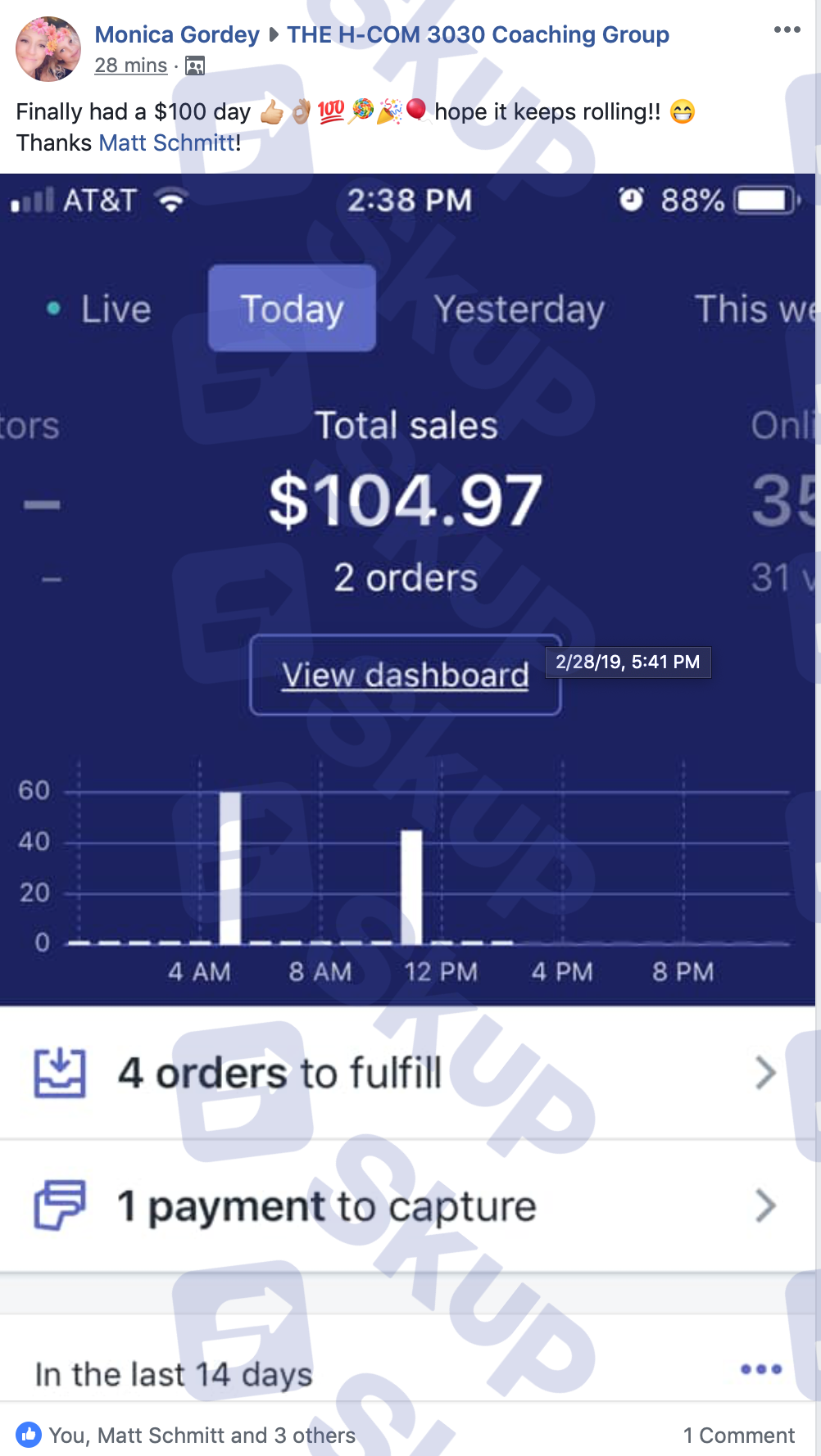Open Monica Gordey's profile from her name

[x=177, y=34]
